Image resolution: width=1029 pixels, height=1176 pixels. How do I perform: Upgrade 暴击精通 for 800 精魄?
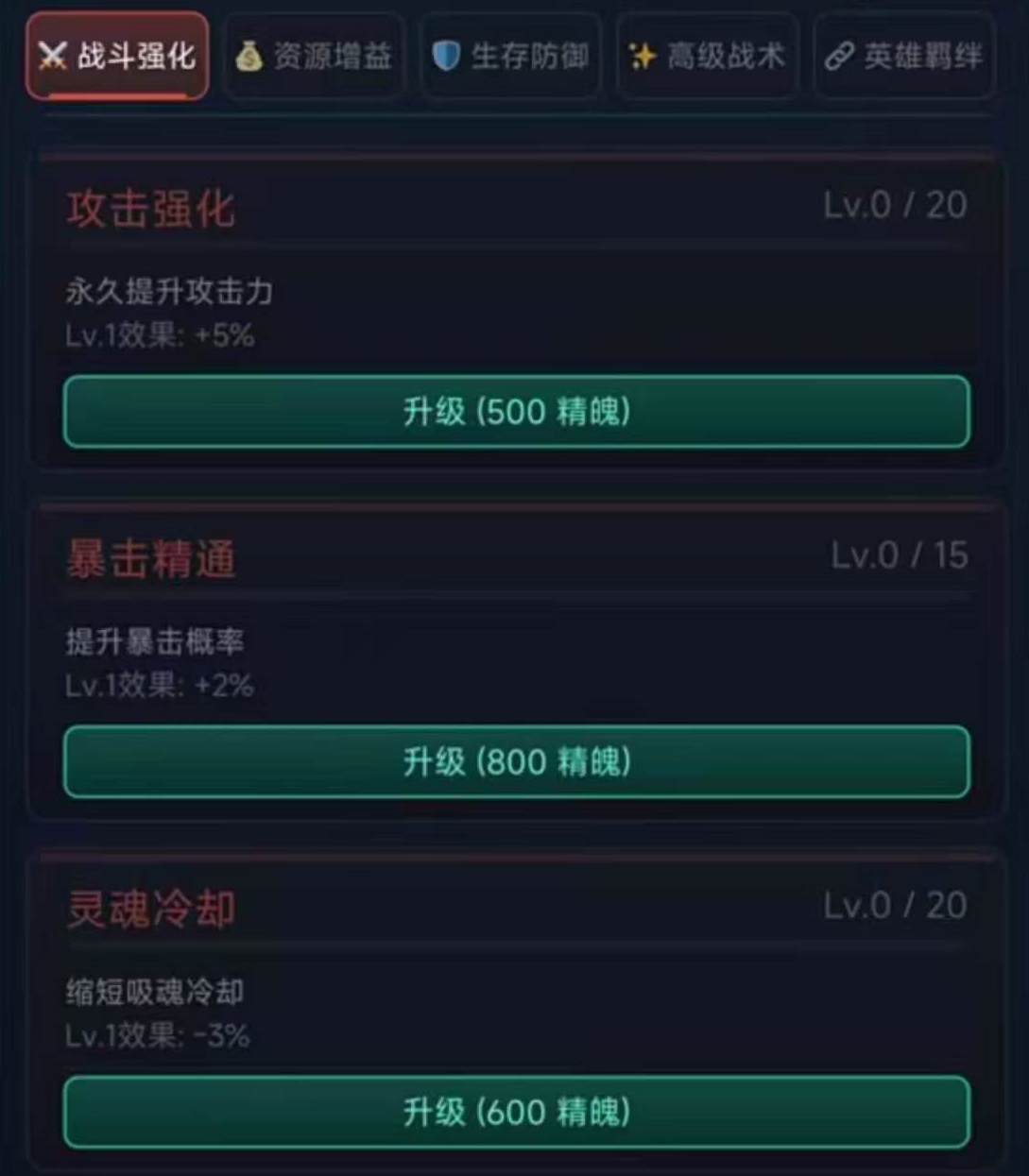coord(516,761)
